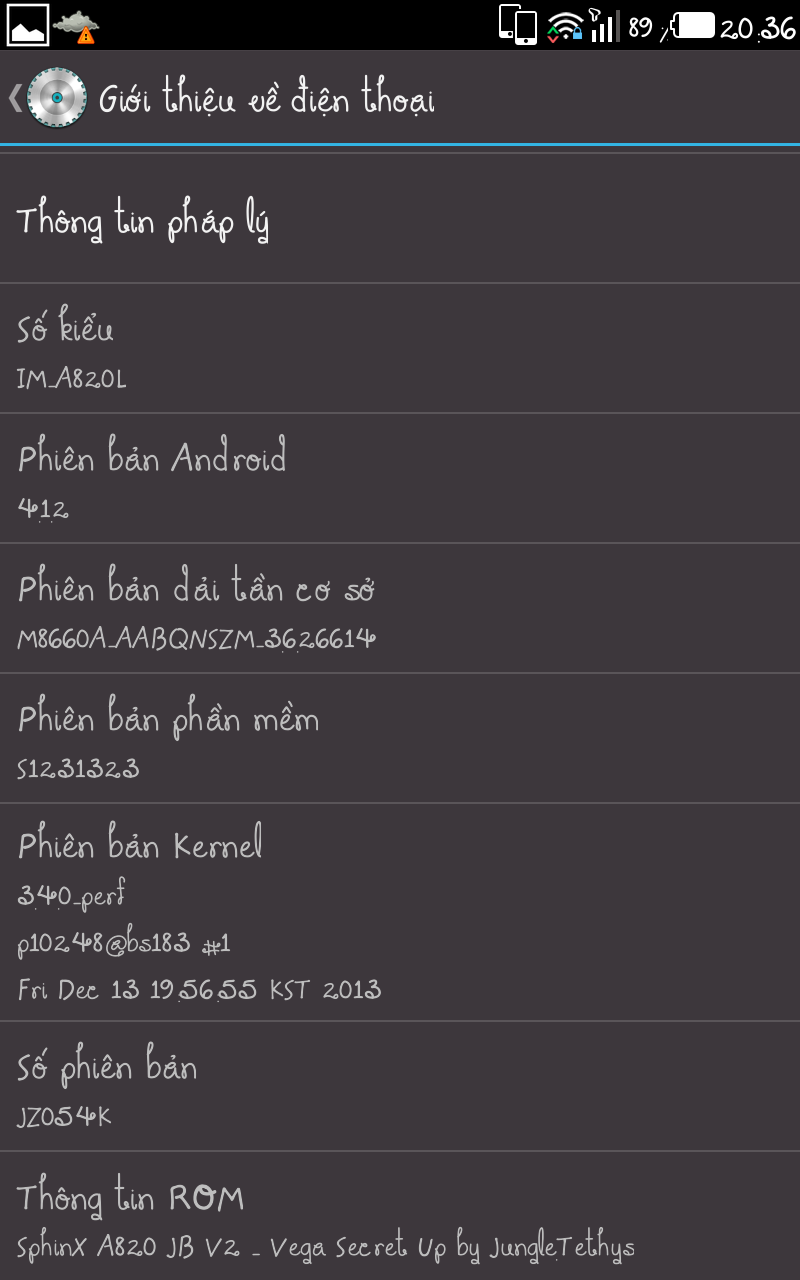Go back from Giới thiệu về điện thoại
800x1280 pixels.
40,98
